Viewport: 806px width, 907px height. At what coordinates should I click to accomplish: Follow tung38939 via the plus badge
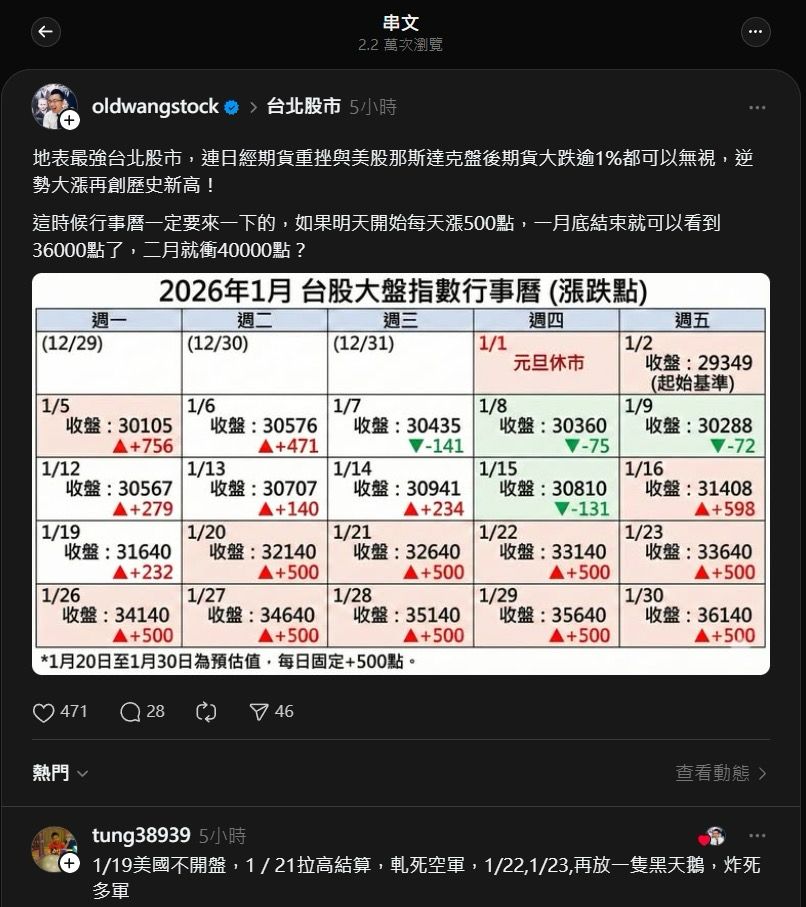(69, 863)
